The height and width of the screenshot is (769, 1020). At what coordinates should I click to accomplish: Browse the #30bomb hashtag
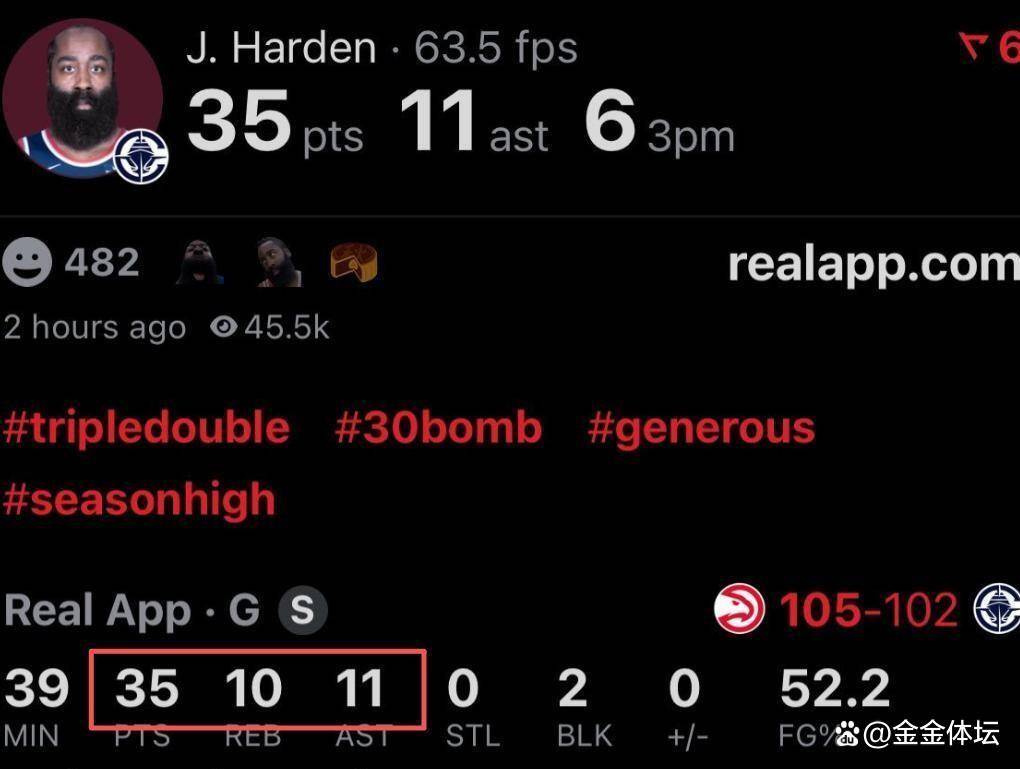[x=438, y=428]
